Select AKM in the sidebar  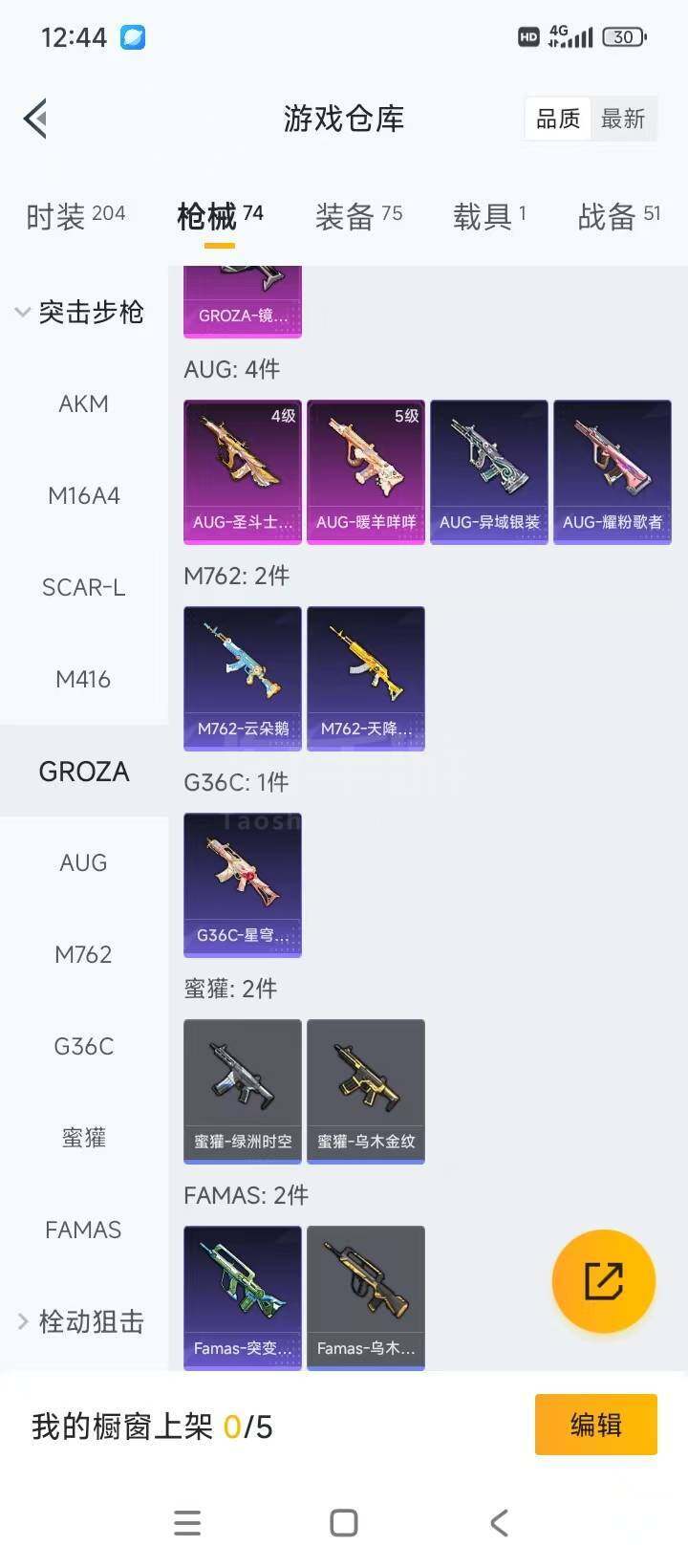[x=84, y=403]
